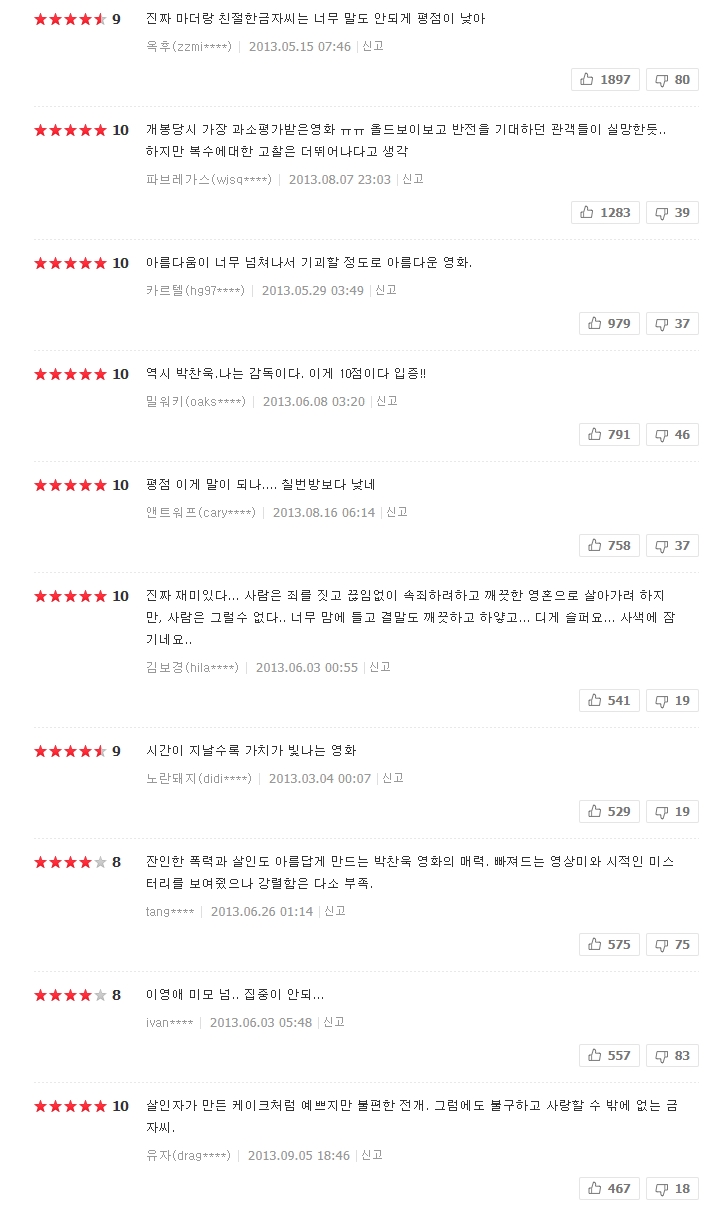Open 파브레가스(wjsq****) user profile
The height and width of the screenshot is (1205, 726).
click(x=208, y=180)
